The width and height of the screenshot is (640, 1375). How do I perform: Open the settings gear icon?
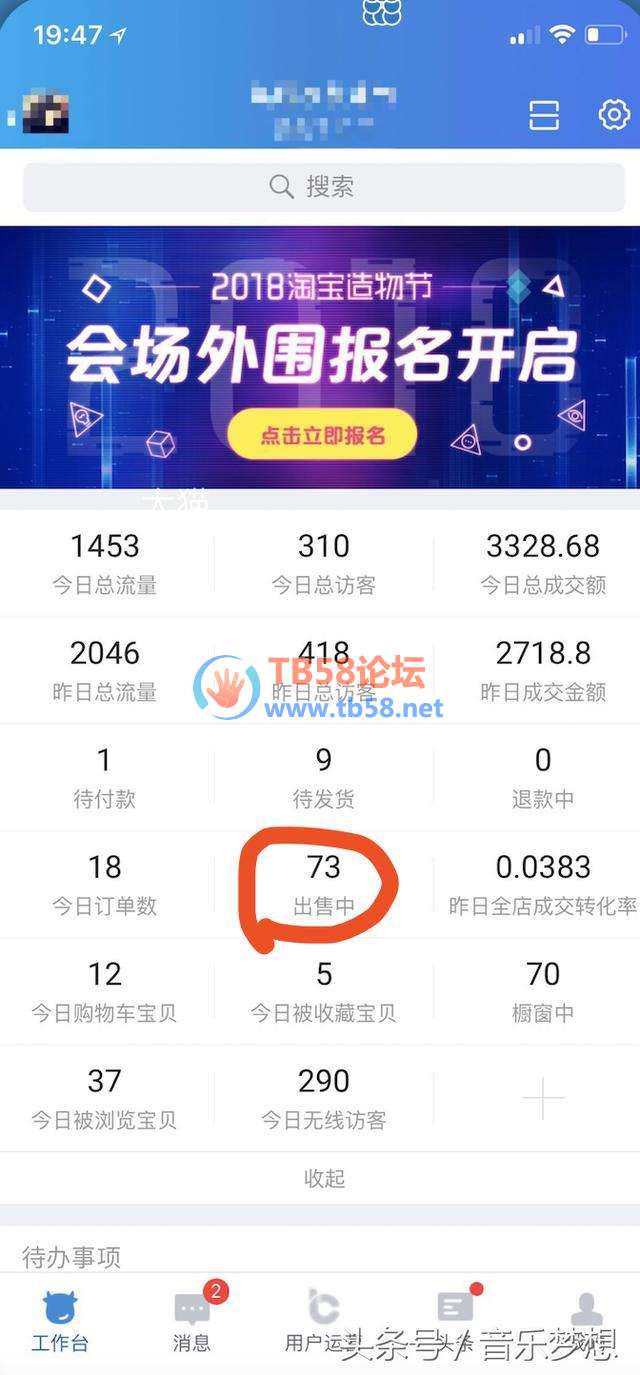pyautogui.click(x=613, y=114)
